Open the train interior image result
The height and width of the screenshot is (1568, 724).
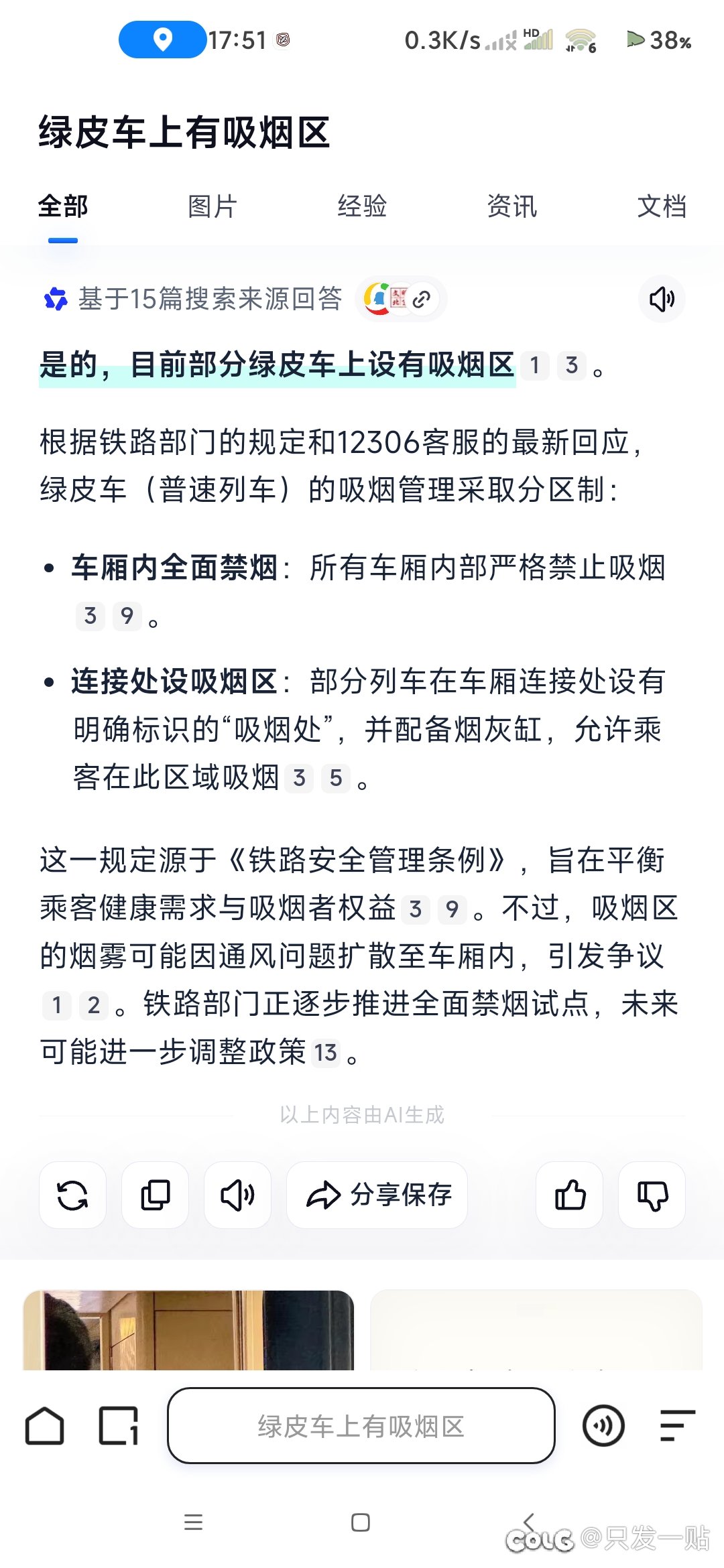[188, 1330]
